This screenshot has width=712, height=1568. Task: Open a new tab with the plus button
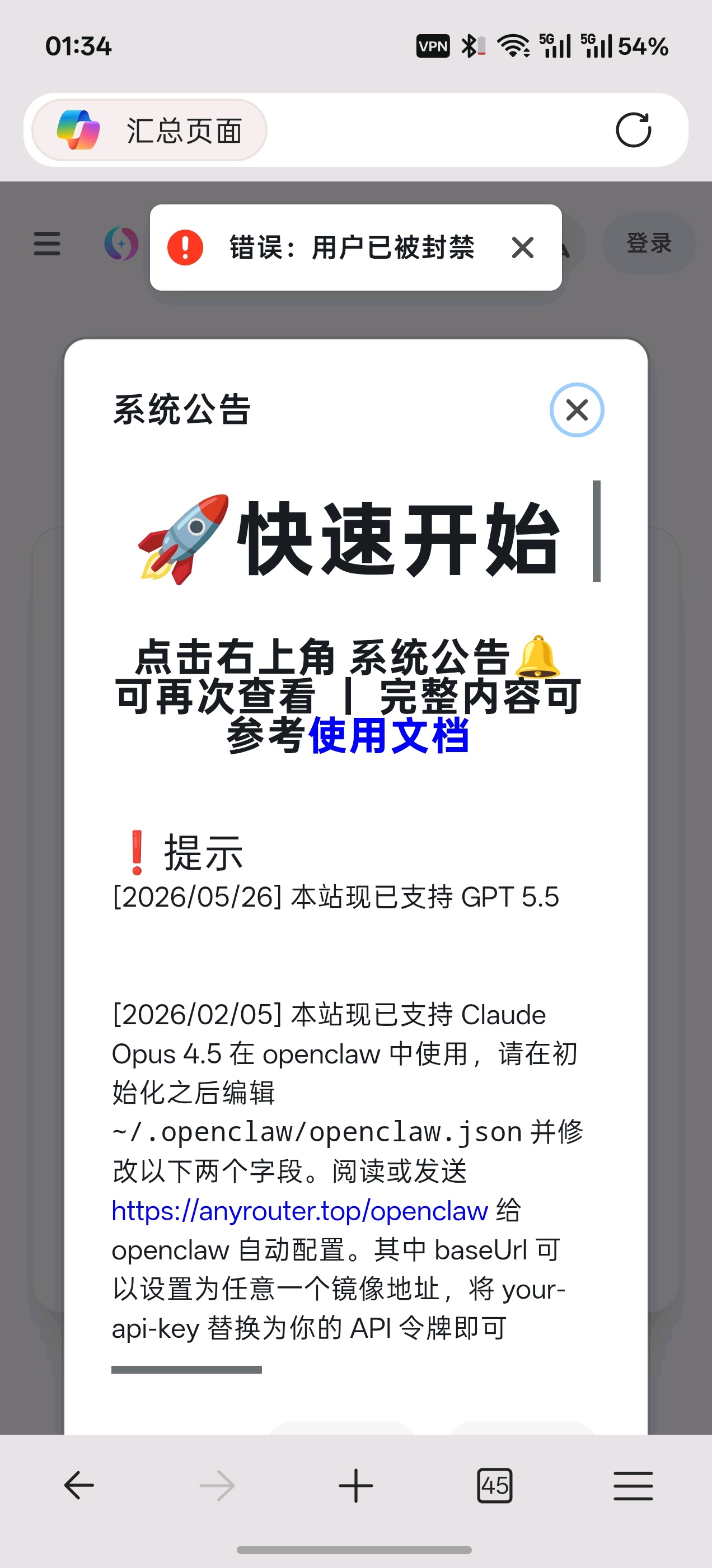(x=356, y=1485)
